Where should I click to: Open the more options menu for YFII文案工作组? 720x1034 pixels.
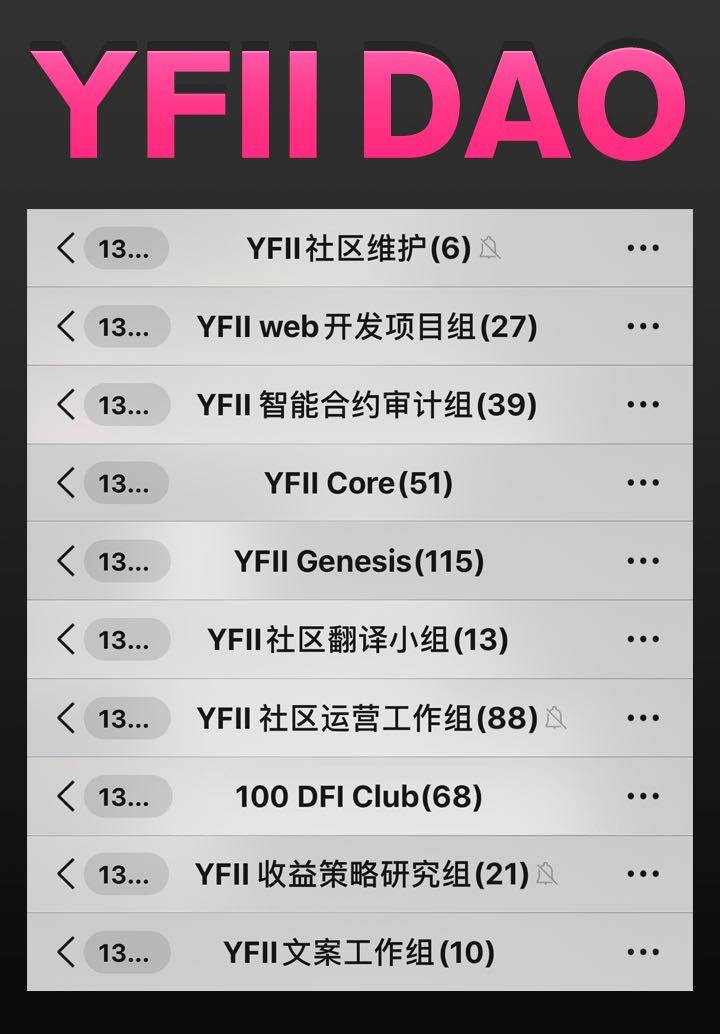coord(644,951)
